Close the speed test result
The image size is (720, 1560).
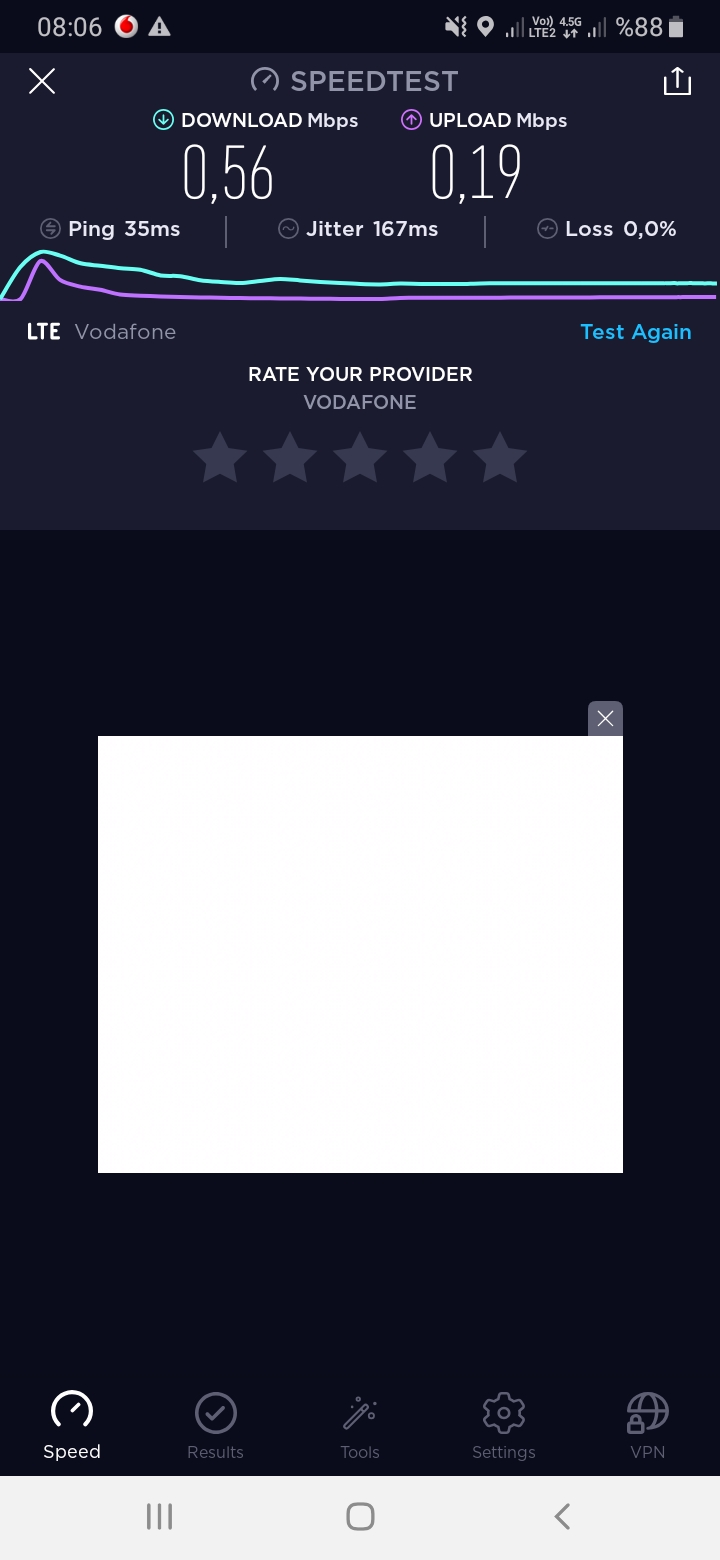[42, 81]
